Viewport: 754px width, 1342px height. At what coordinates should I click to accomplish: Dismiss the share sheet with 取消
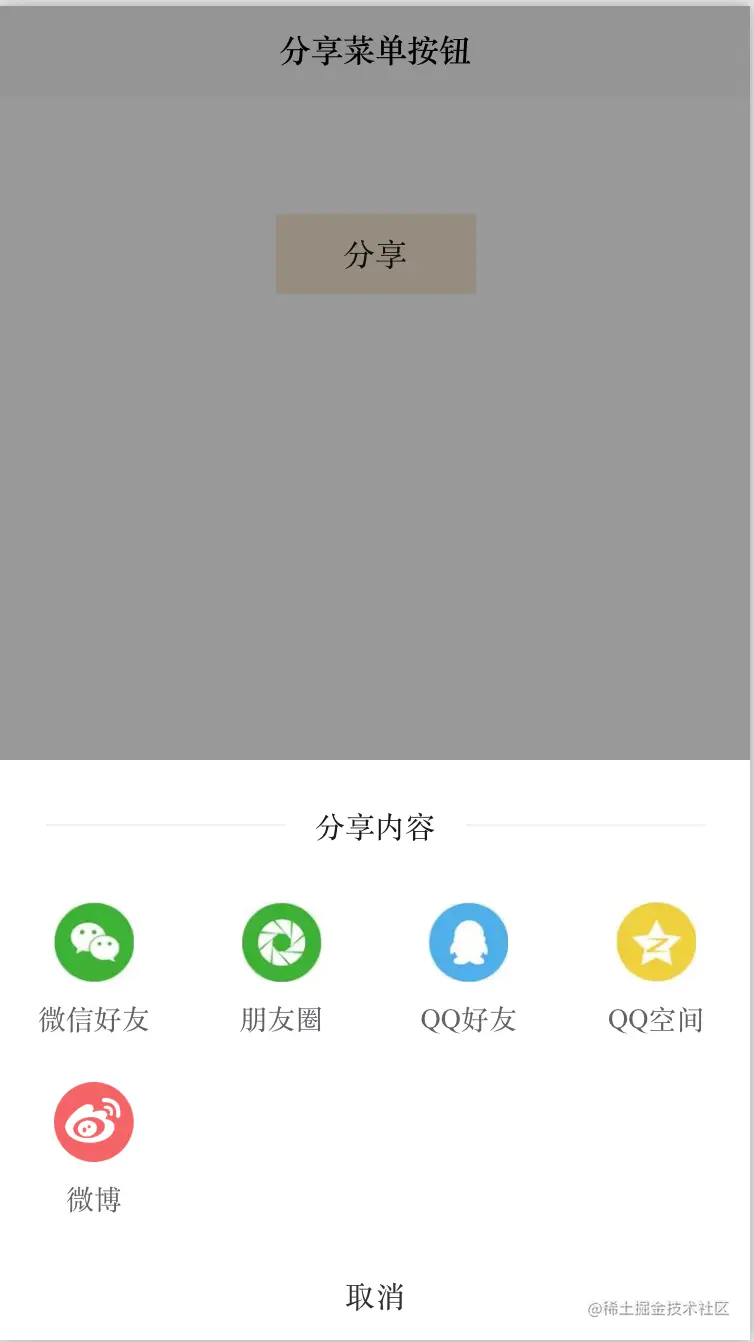coord(375,1296)
